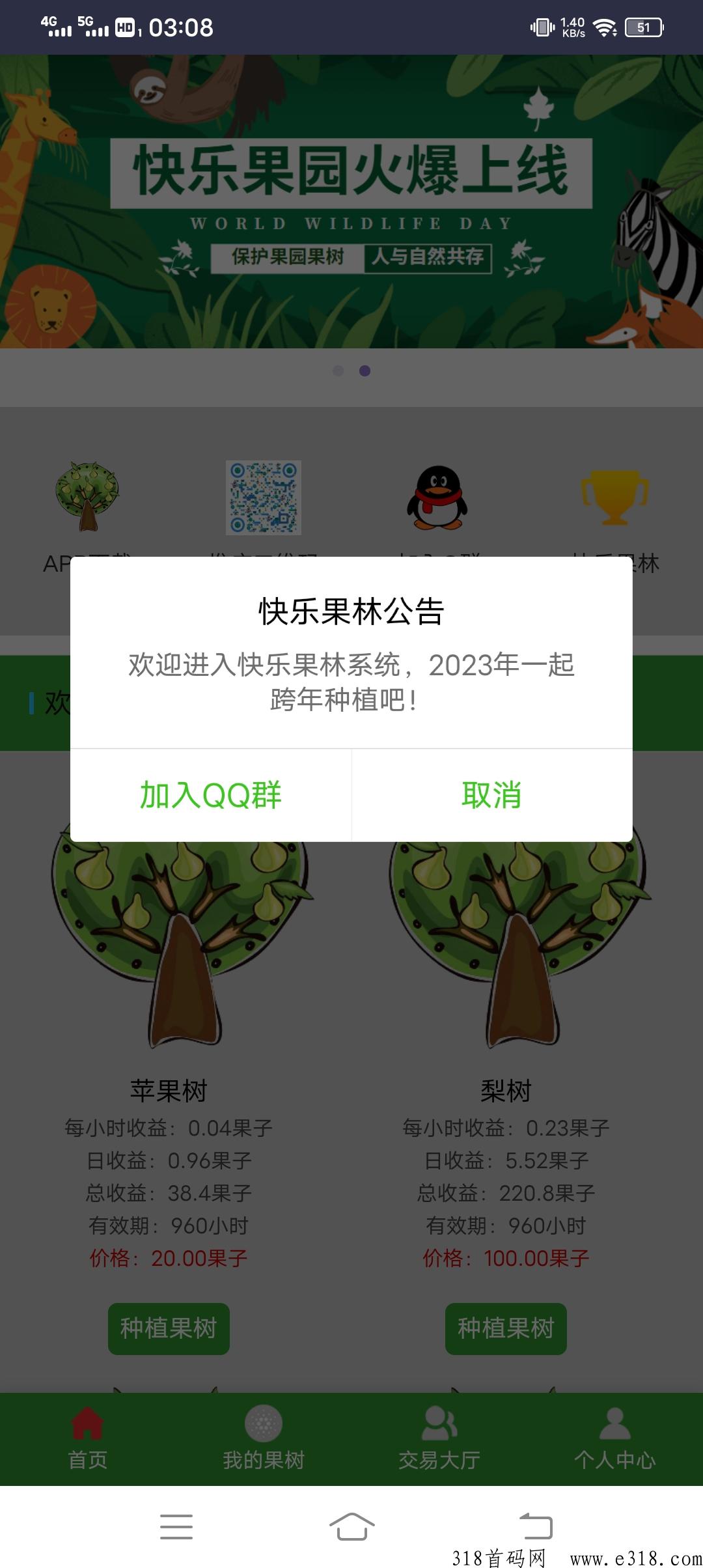This screenshot has width=703, height=1568.
Task: Tap 加入QQ群 in the announcement dialog
Action: coord(211,795)
